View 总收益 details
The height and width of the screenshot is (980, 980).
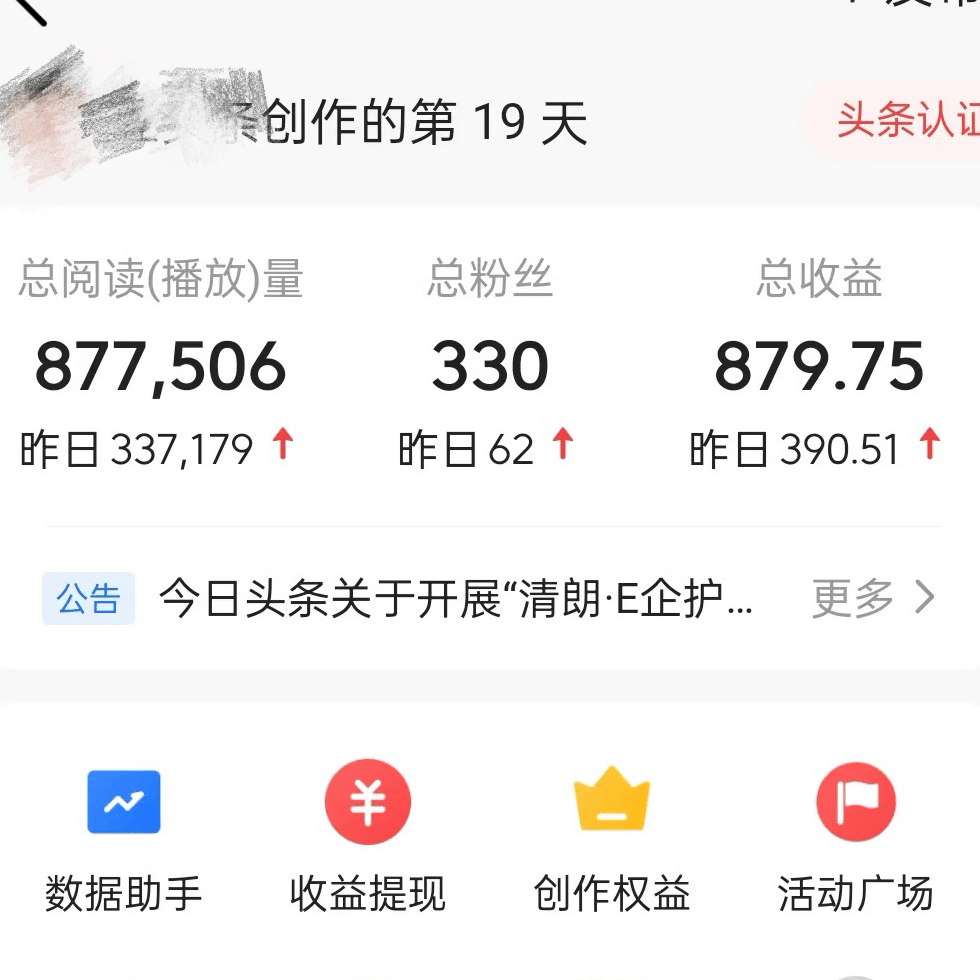point(819,366)
